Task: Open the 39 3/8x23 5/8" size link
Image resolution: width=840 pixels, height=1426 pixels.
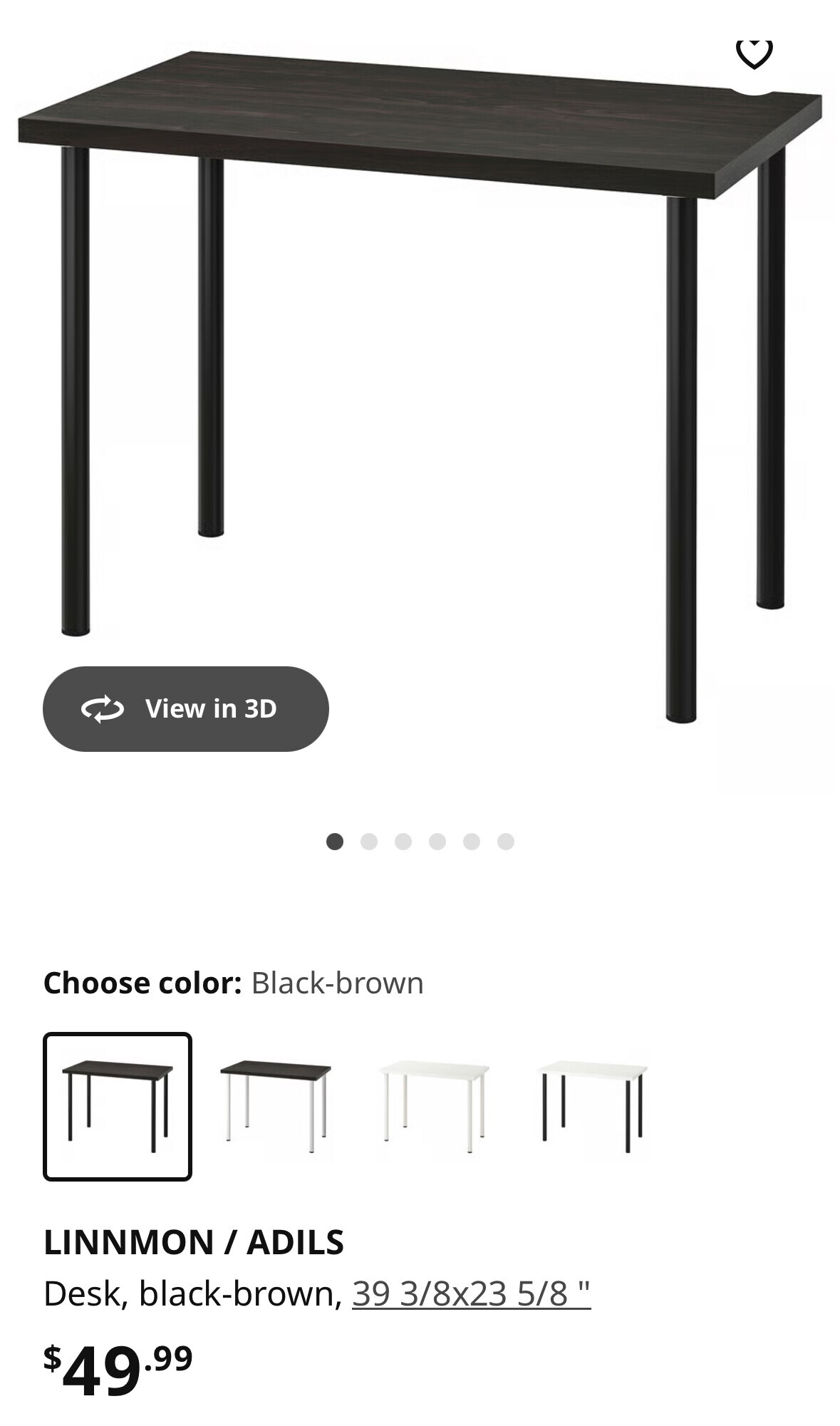Action: (x=471, y=1293)
